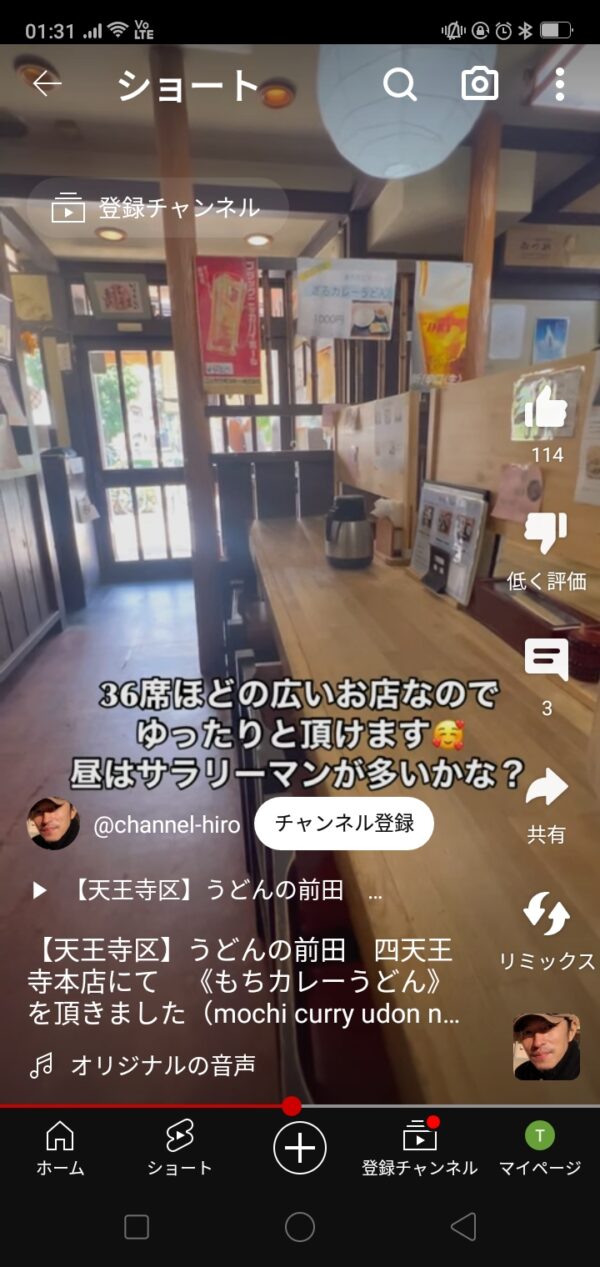This screenshot has width=600, height=1267.
Task: Tap the system back button
Action: tap(463, 1227)
